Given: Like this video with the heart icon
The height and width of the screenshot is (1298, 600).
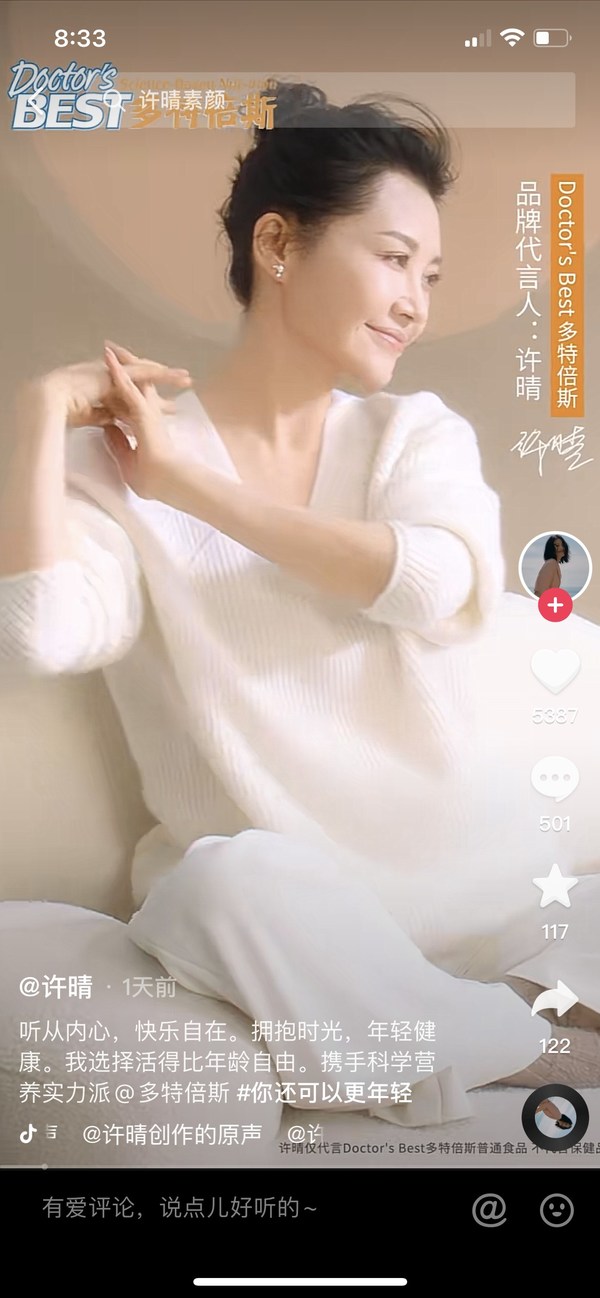Looking at the screenshot, I should click(x=554, y=671).
